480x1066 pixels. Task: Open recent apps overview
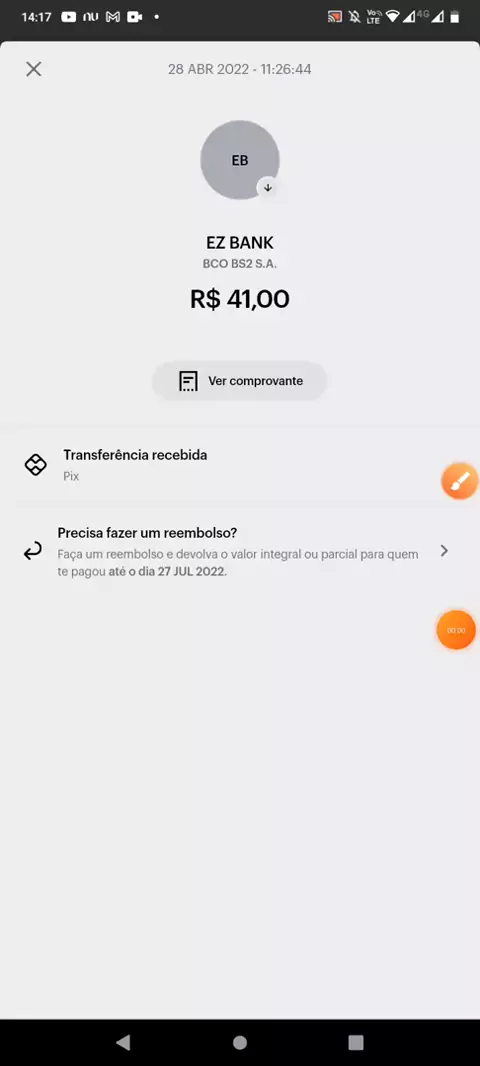pos(356,1042)
